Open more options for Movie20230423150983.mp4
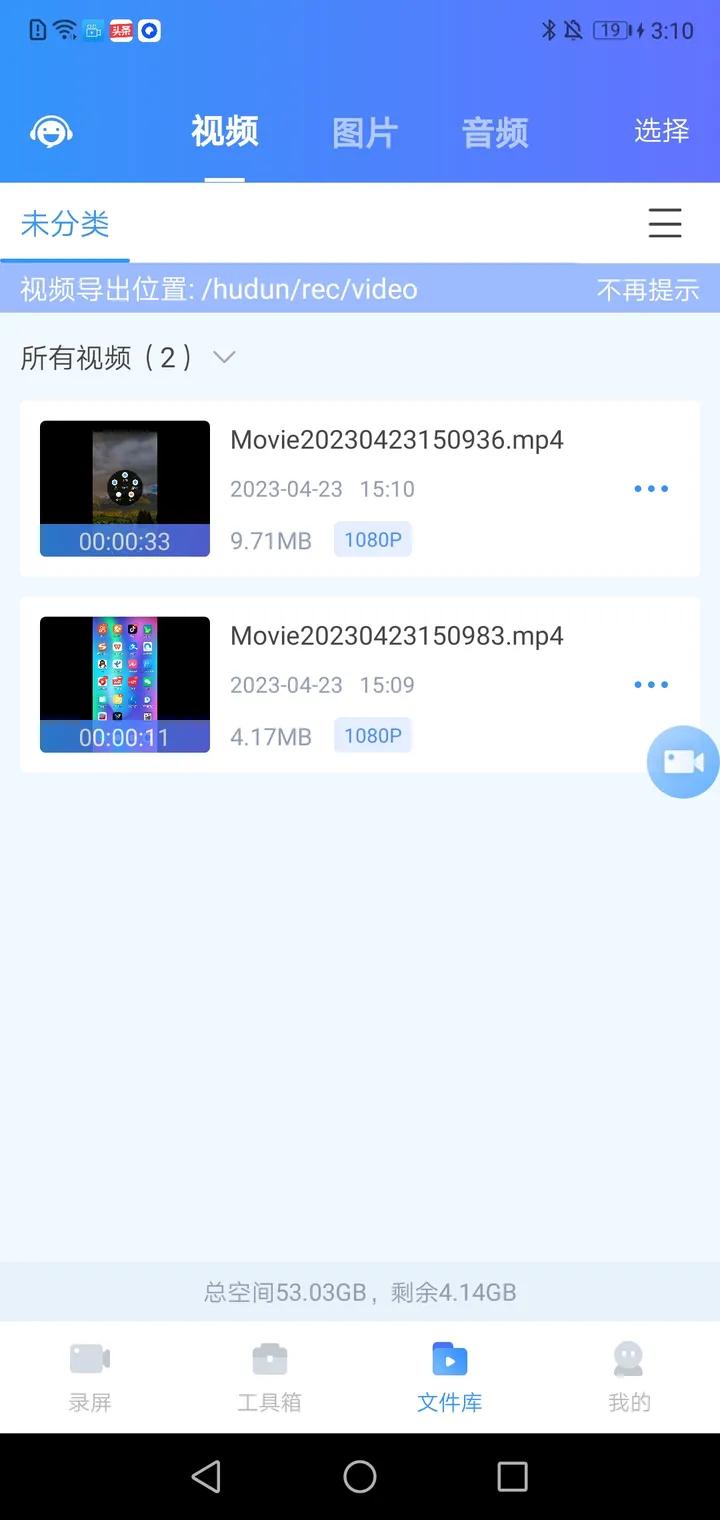Image resolution: width=720 pixels, height=1520 pixels. point(651,685)
